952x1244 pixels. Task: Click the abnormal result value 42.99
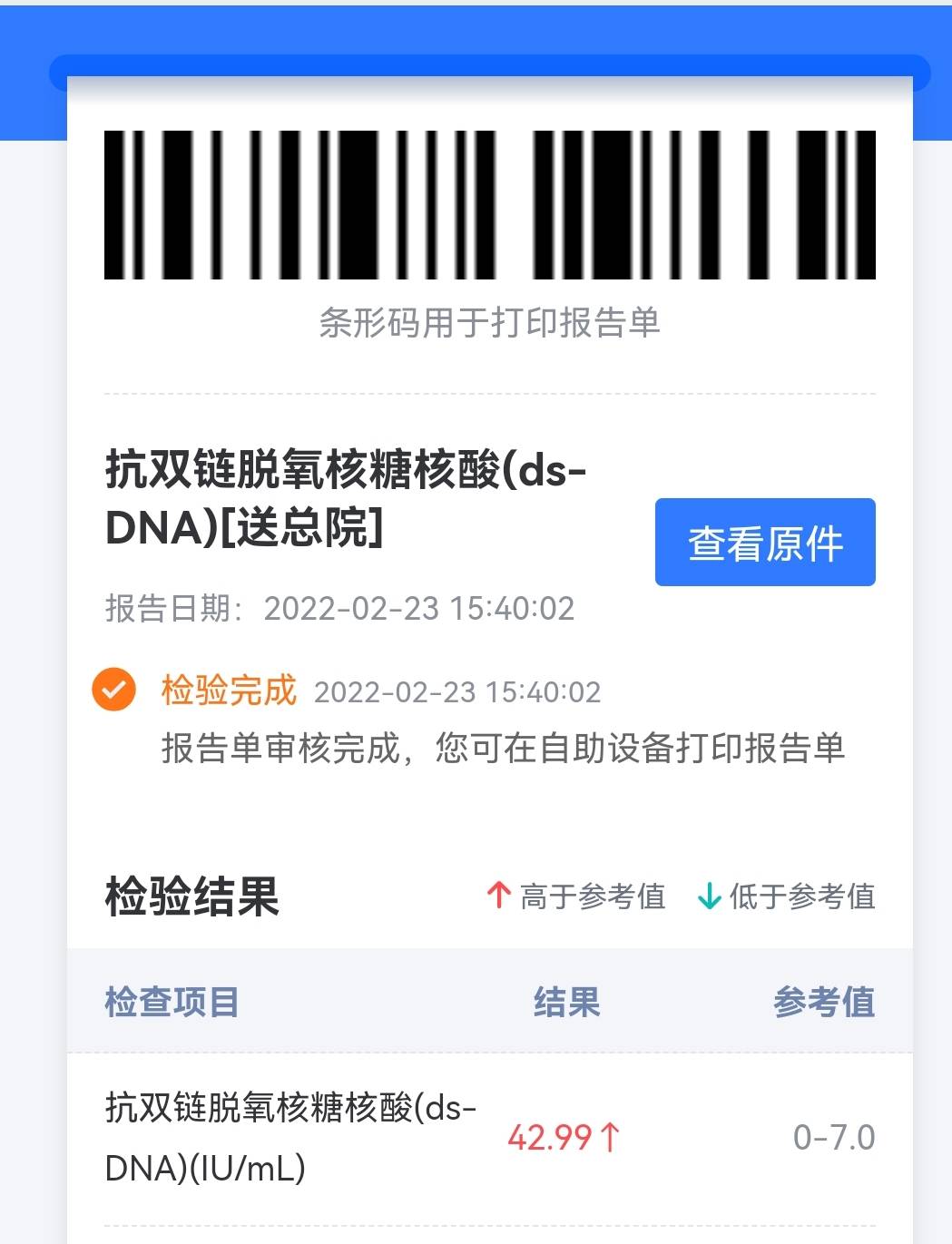560,1138
